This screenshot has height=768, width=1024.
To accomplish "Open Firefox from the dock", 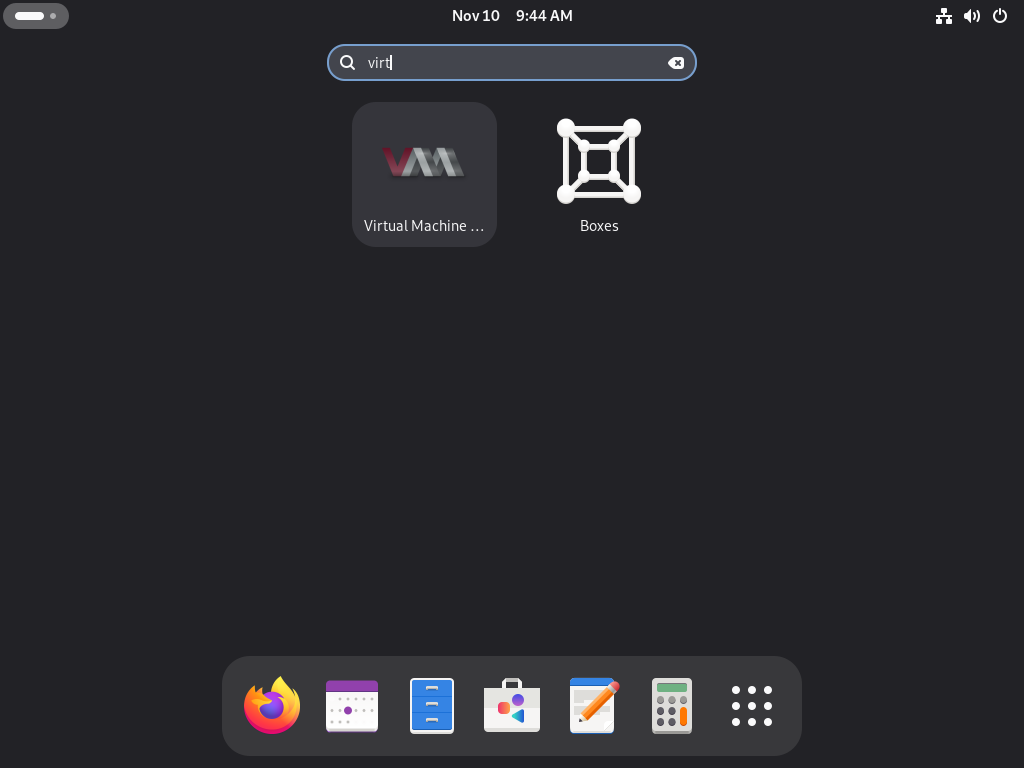I will 272,706.
